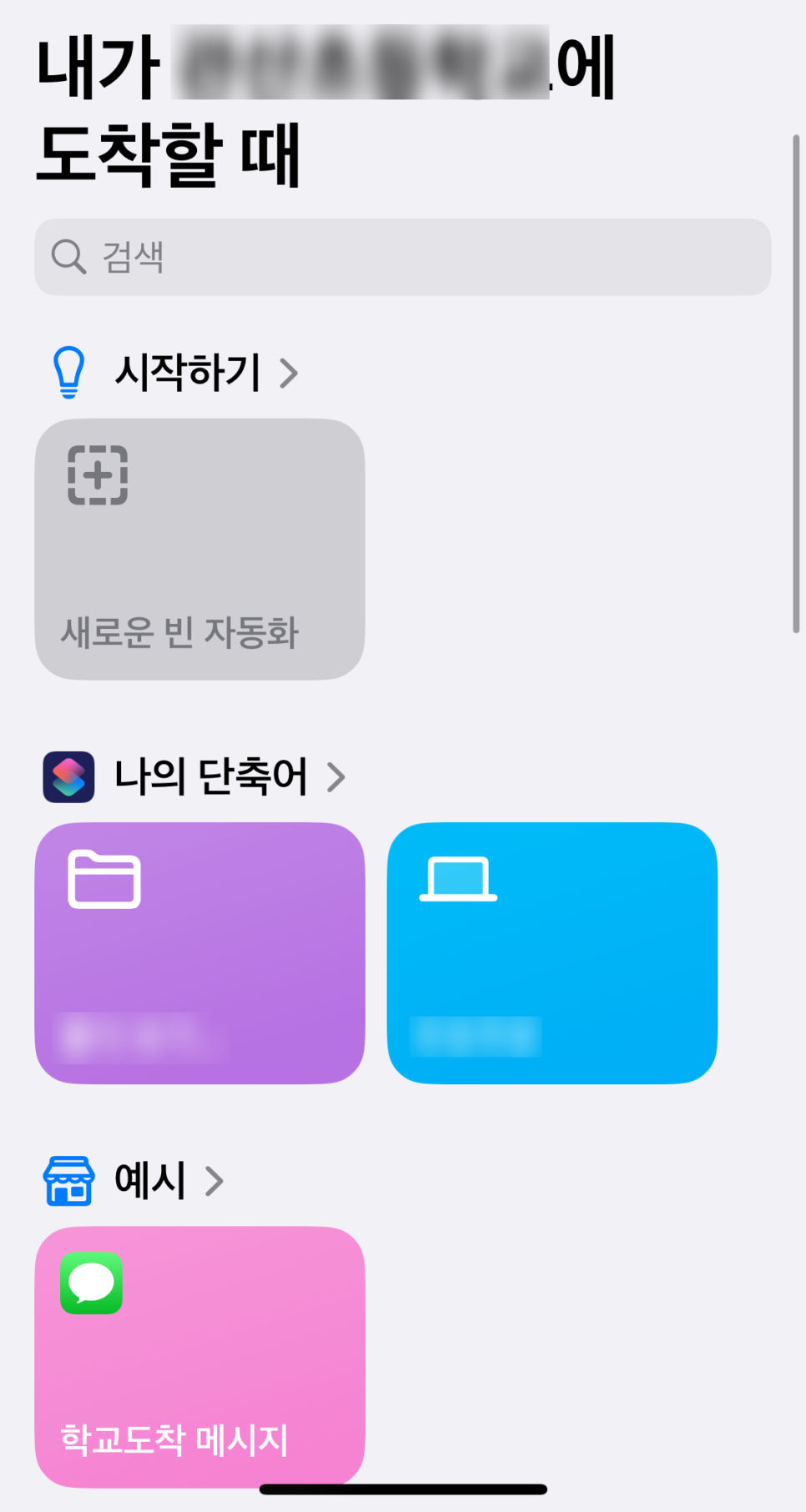
Task: Choose the blue laptop shortcut card
Action: coord(552,952)
